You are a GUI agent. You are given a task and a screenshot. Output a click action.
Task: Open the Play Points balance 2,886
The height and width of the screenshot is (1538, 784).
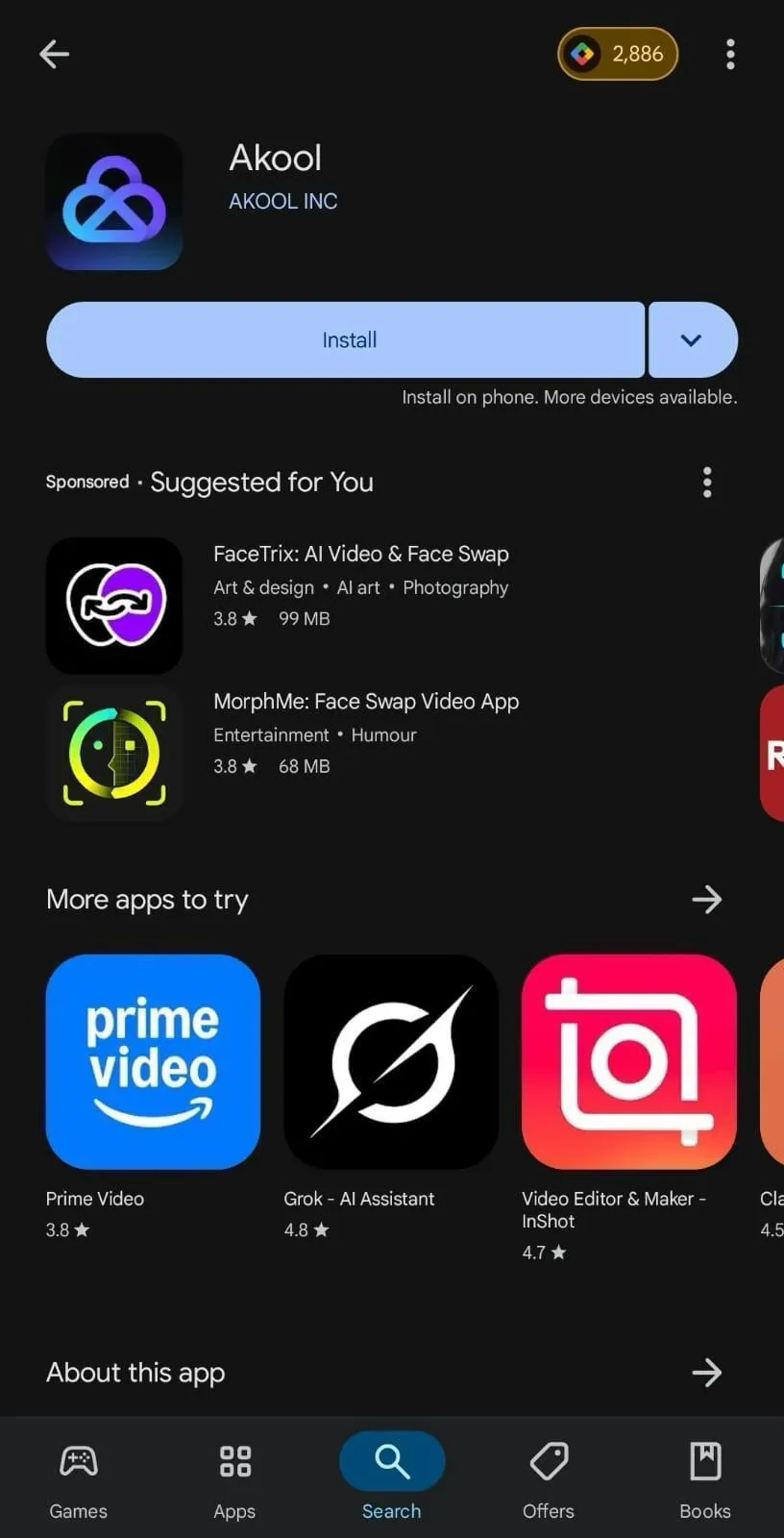(618, 54)
